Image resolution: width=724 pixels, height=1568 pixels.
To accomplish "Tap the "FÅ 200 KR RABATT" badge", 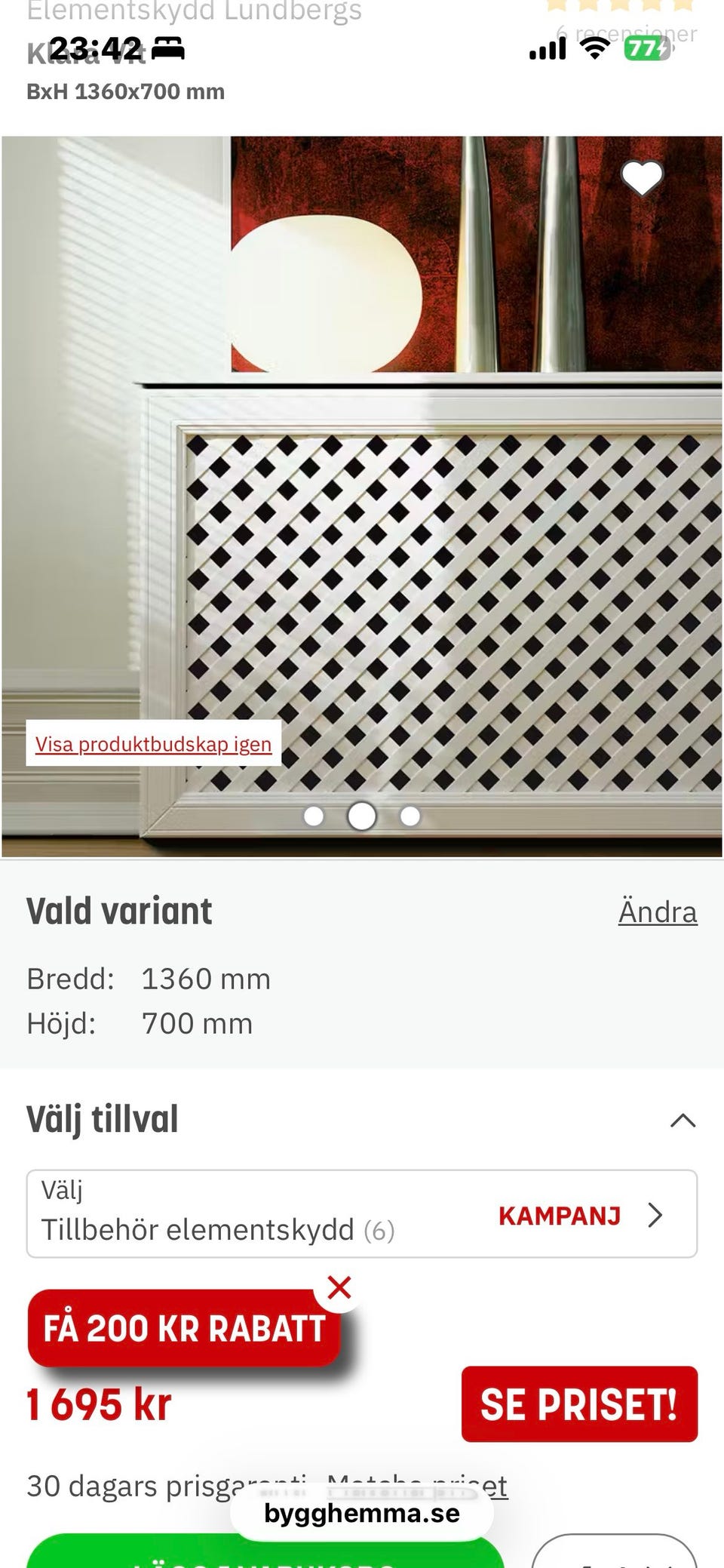I will (x=182, y=1329).
